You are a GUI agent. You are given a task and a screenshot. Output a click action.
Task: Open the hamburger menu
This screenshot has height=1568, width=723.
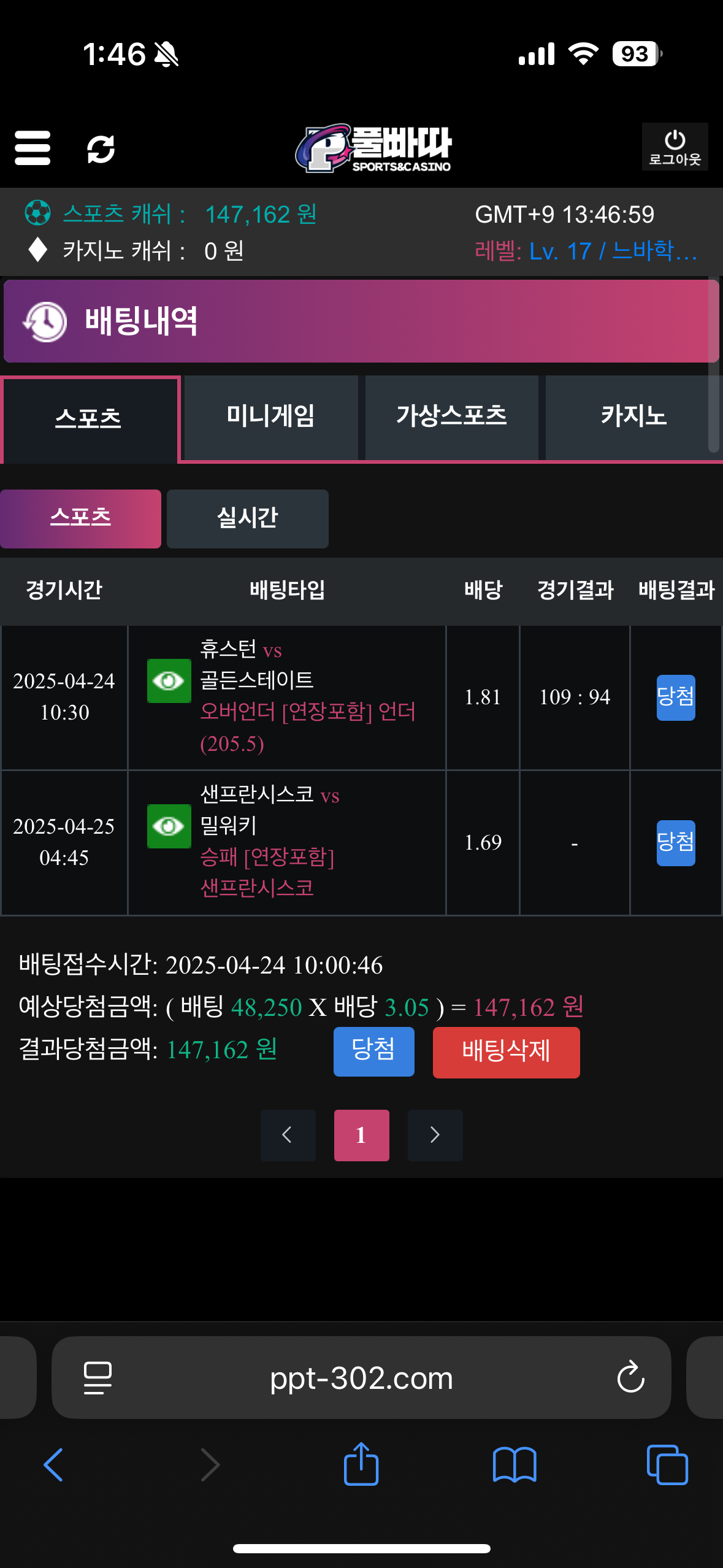(x=33, y=148)
